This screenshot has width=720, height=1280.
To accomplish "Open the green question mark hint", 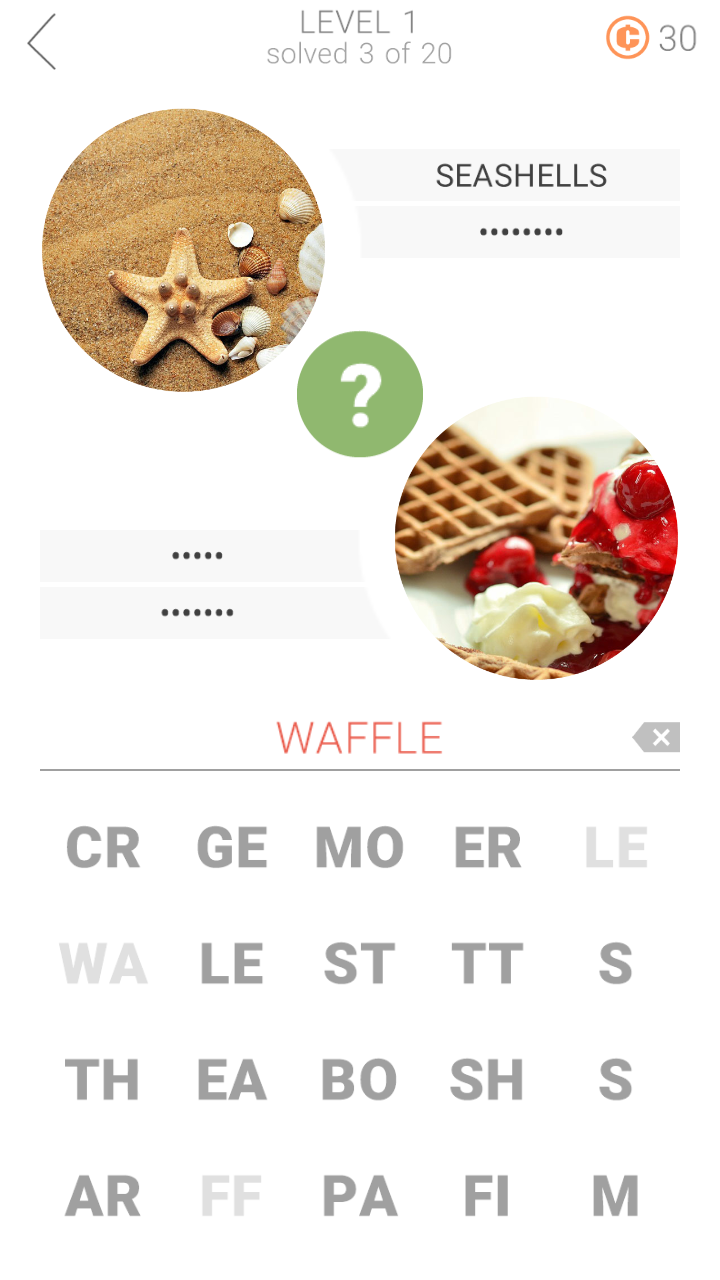I will [x=360, y=395].
